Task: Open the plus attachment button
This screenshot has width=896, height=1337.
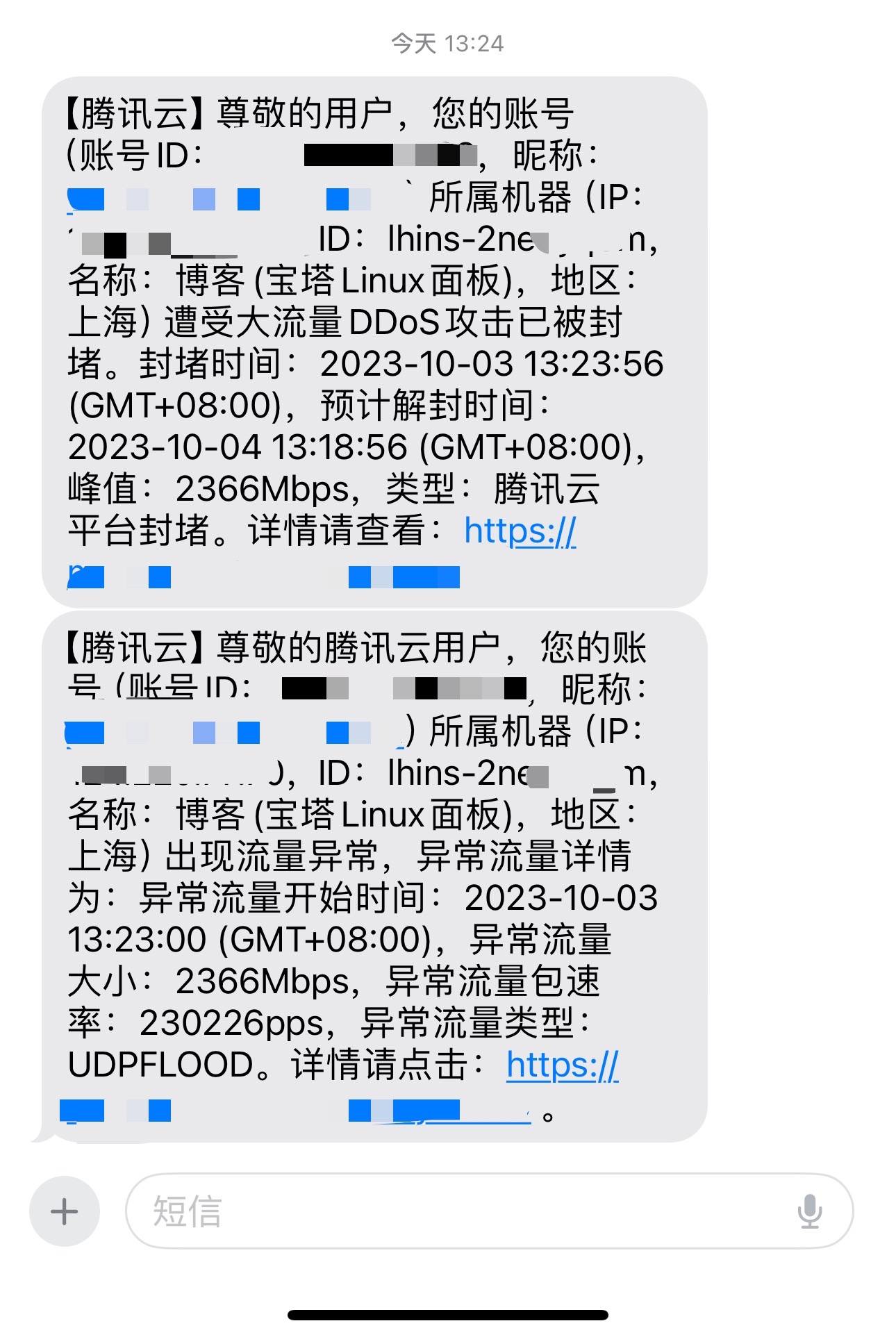Action: tap(65, 1211)
